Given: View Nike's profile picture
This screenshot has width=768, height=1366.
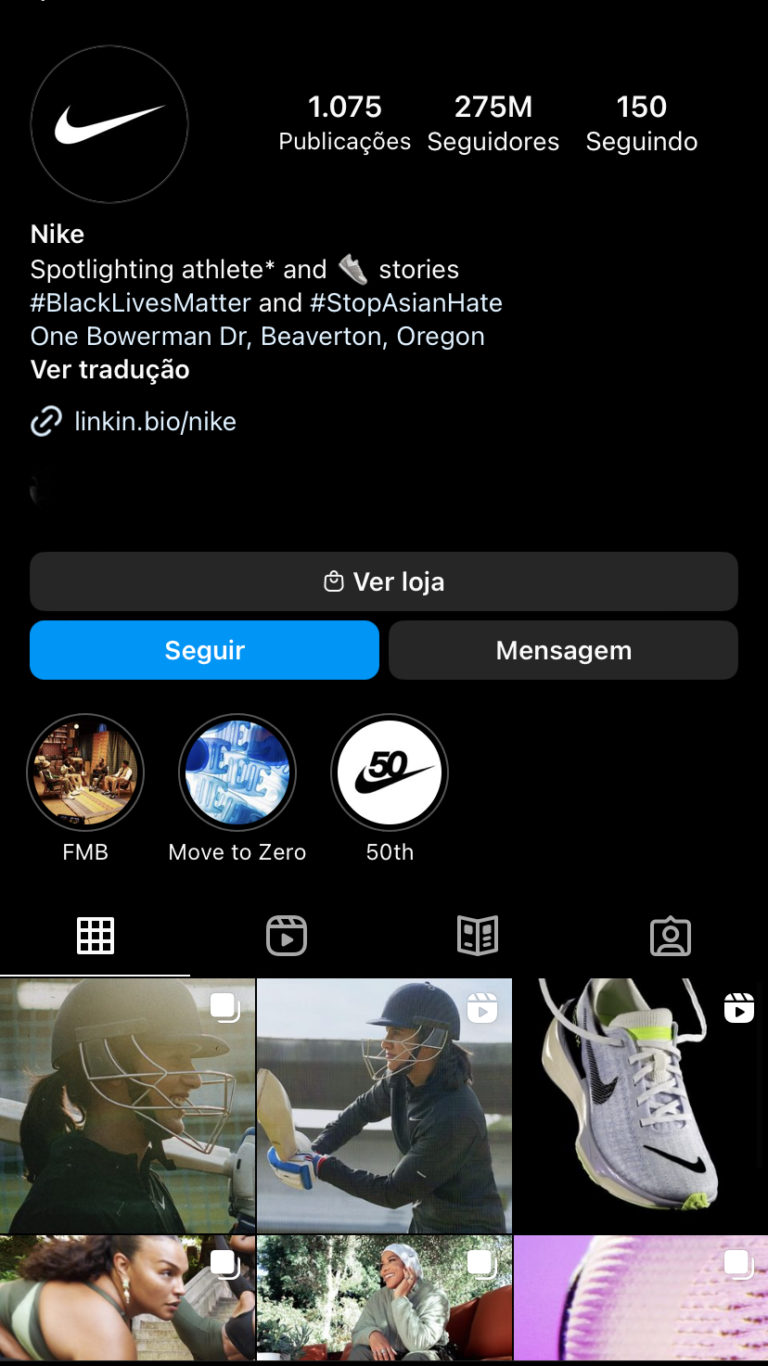Looking at the screenshot, I should pos(109,125).
